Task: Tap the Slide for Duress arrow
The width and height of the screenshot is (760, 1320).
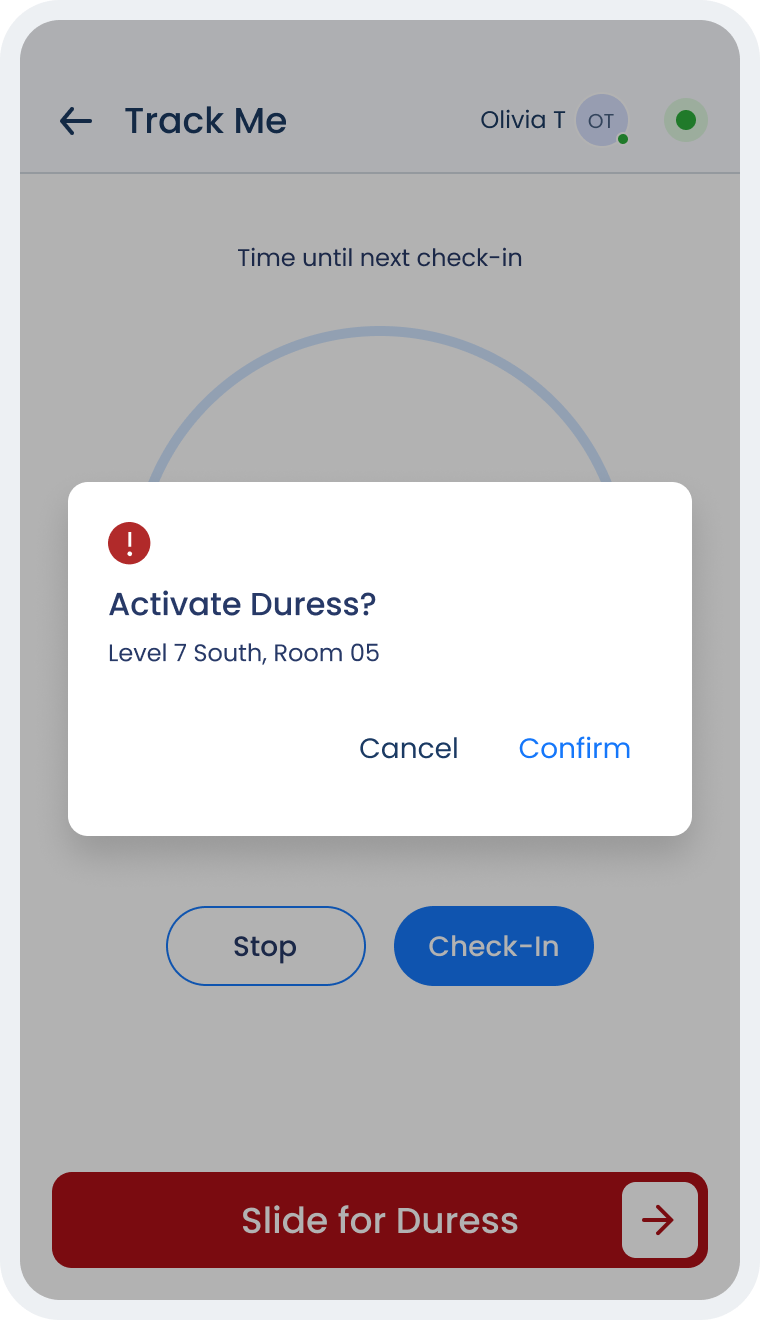Action: pos(659,1220)
